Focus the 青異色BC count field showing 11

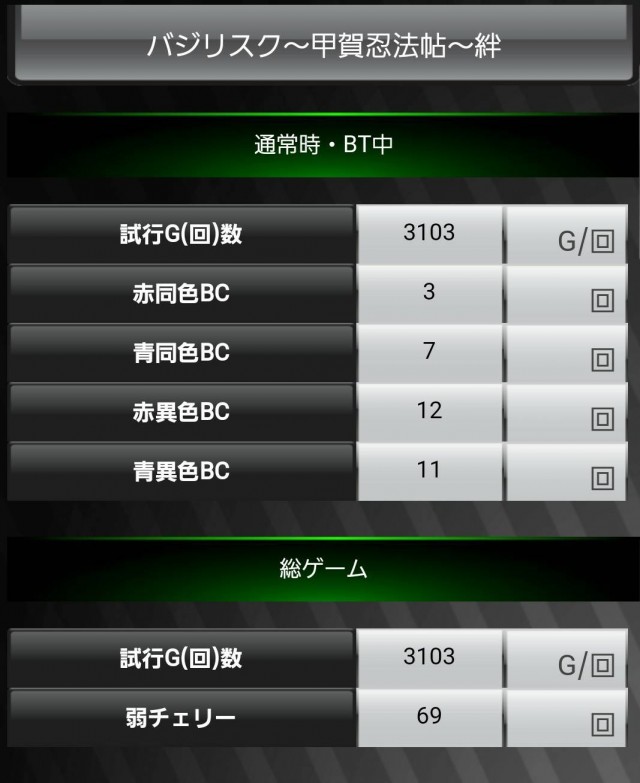coord(429,469)
